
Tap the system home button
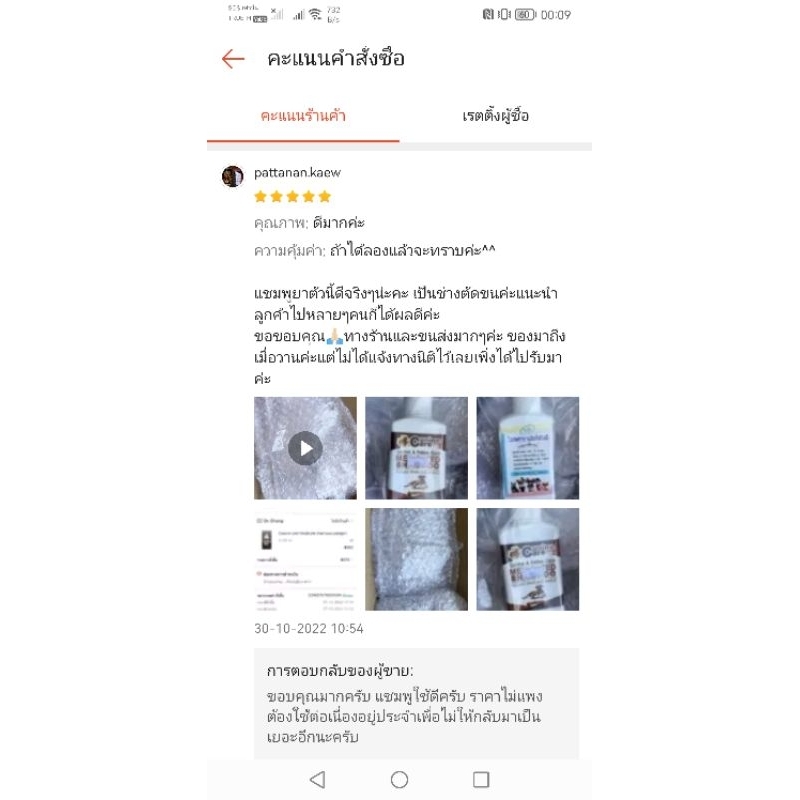(399, 779)
